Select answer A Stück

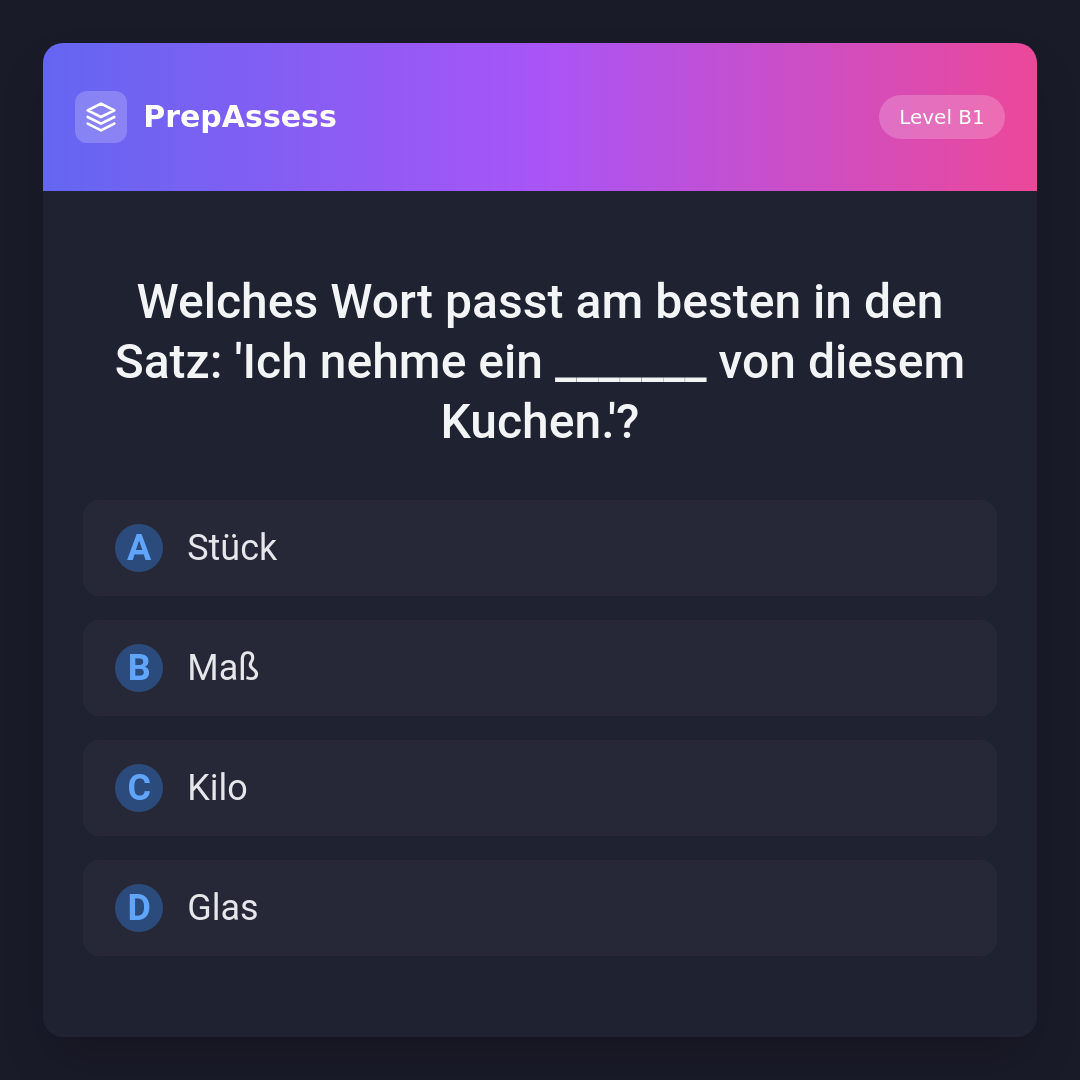539,548
